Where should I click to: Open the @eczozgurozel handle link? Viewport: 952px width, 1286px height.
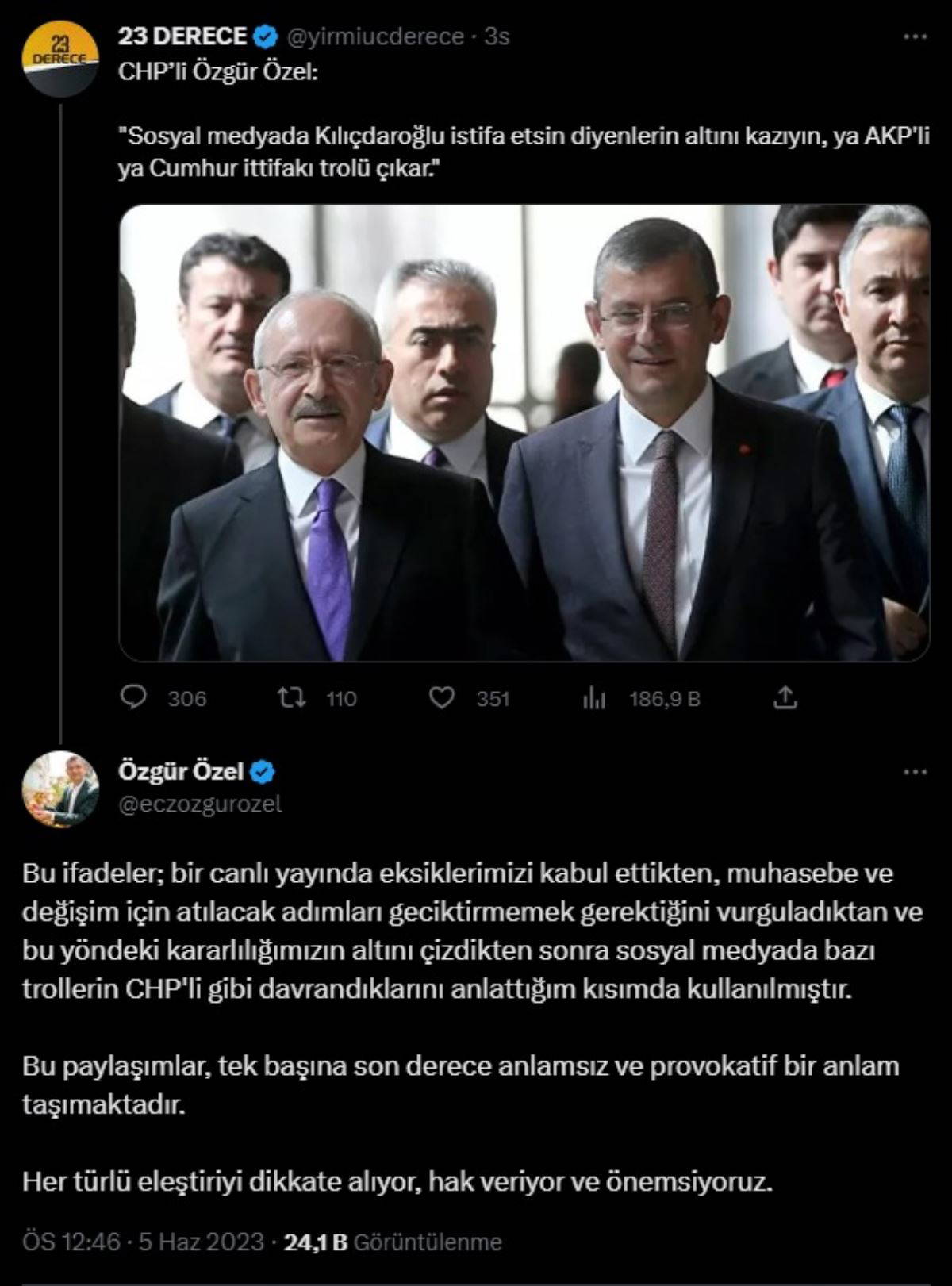(x=200, y=804)
